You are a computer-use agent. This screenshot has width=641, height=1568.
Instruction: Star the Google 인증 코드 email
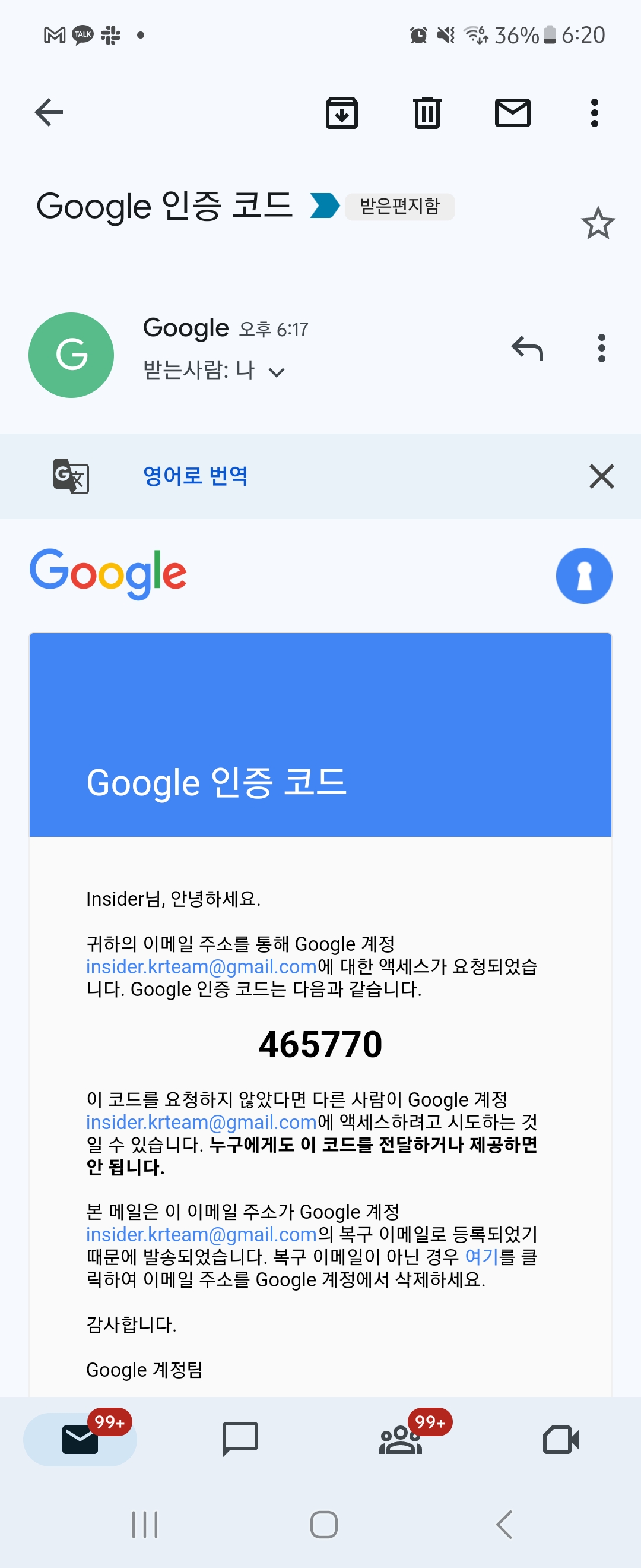click(597, 223)
